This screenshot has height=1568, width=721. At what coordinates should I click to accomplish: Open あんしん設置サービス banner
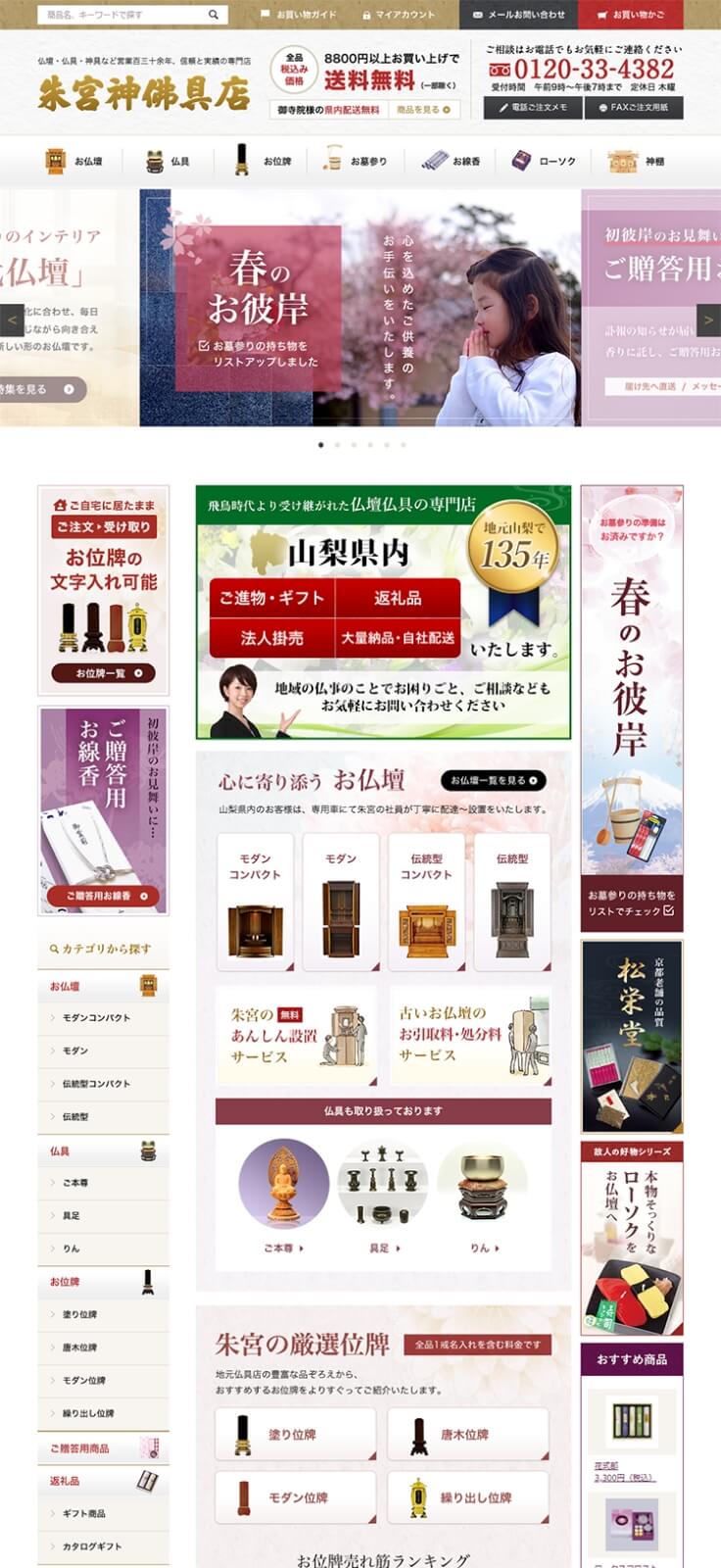click(x=296, y=1036)
